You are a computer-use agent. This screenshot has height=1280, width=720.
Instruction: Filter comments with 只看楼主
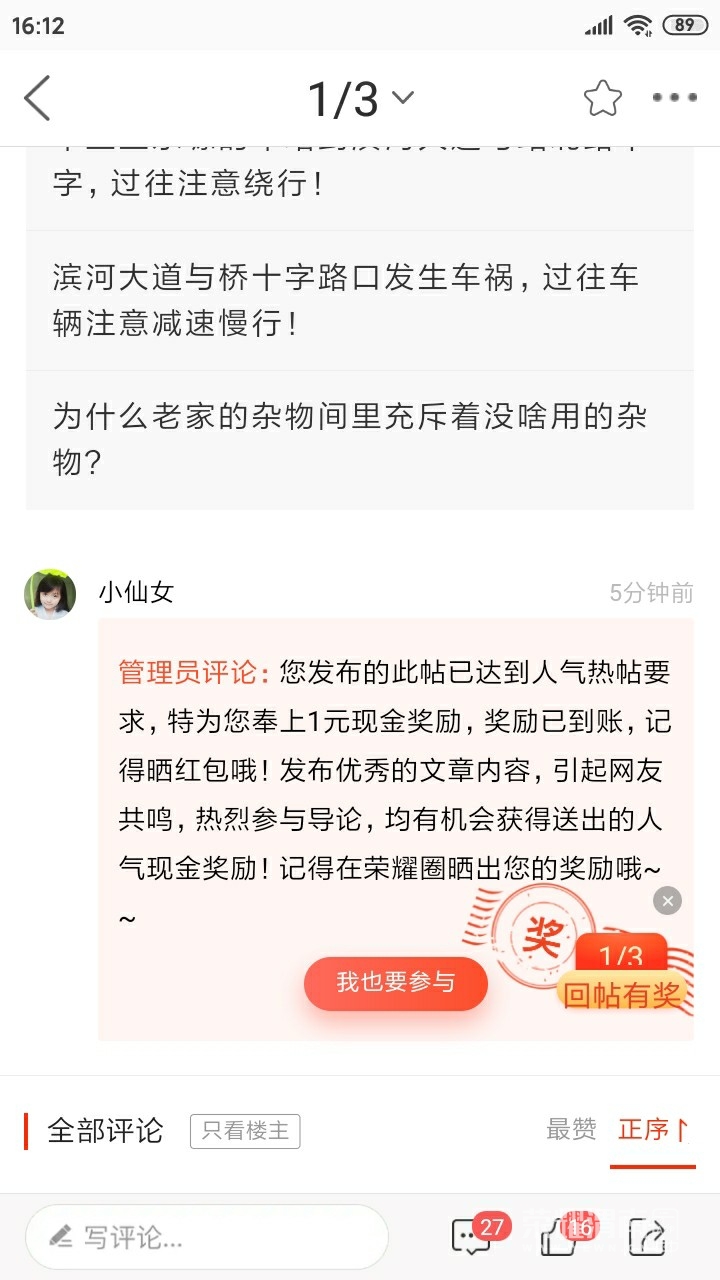(245, 1131)
